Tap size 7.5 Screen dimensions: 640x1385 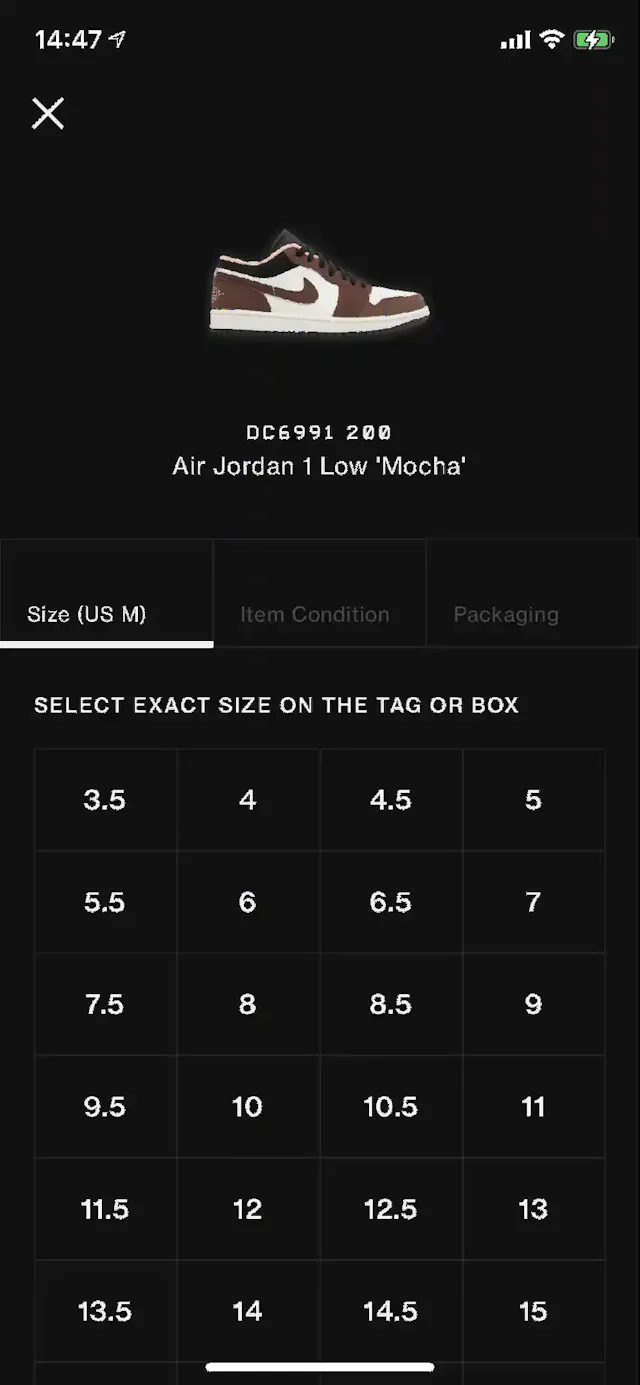point(105,1004)
